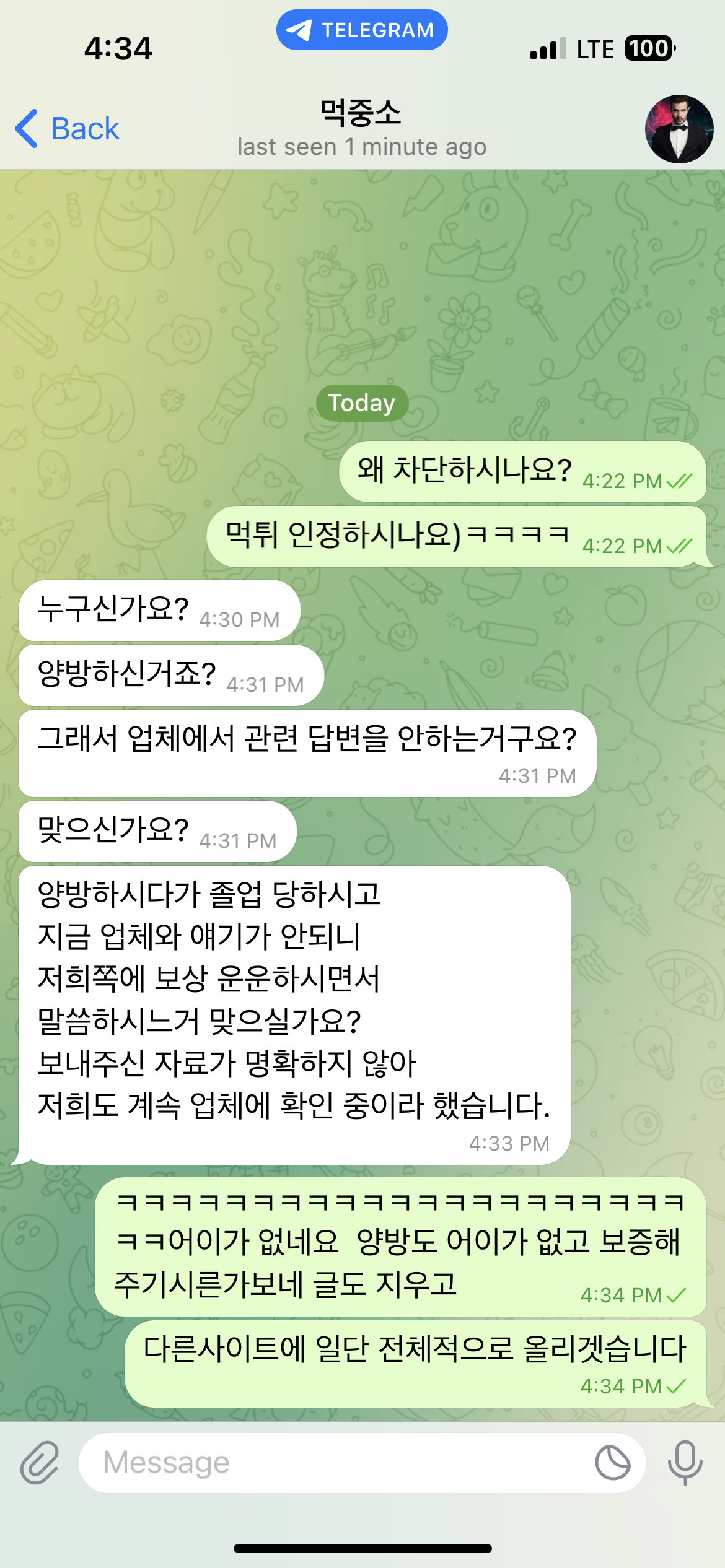Screen dimensions: 725x1568
Task: Go back to the chat list
Action: (x=67, y=129)
